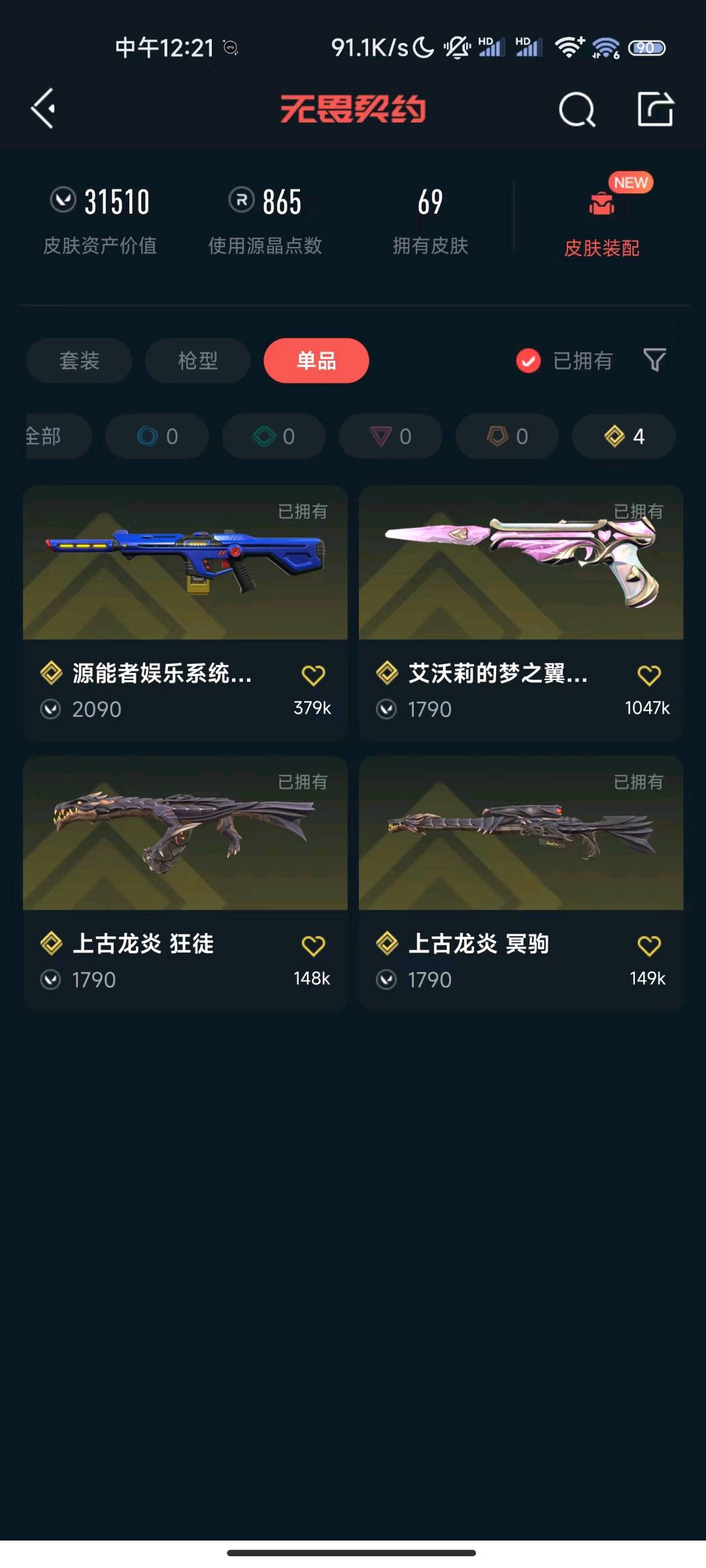Screen dimensions: 706x1568
Task: Switch to the 枪型 tab
Action: 197,361
